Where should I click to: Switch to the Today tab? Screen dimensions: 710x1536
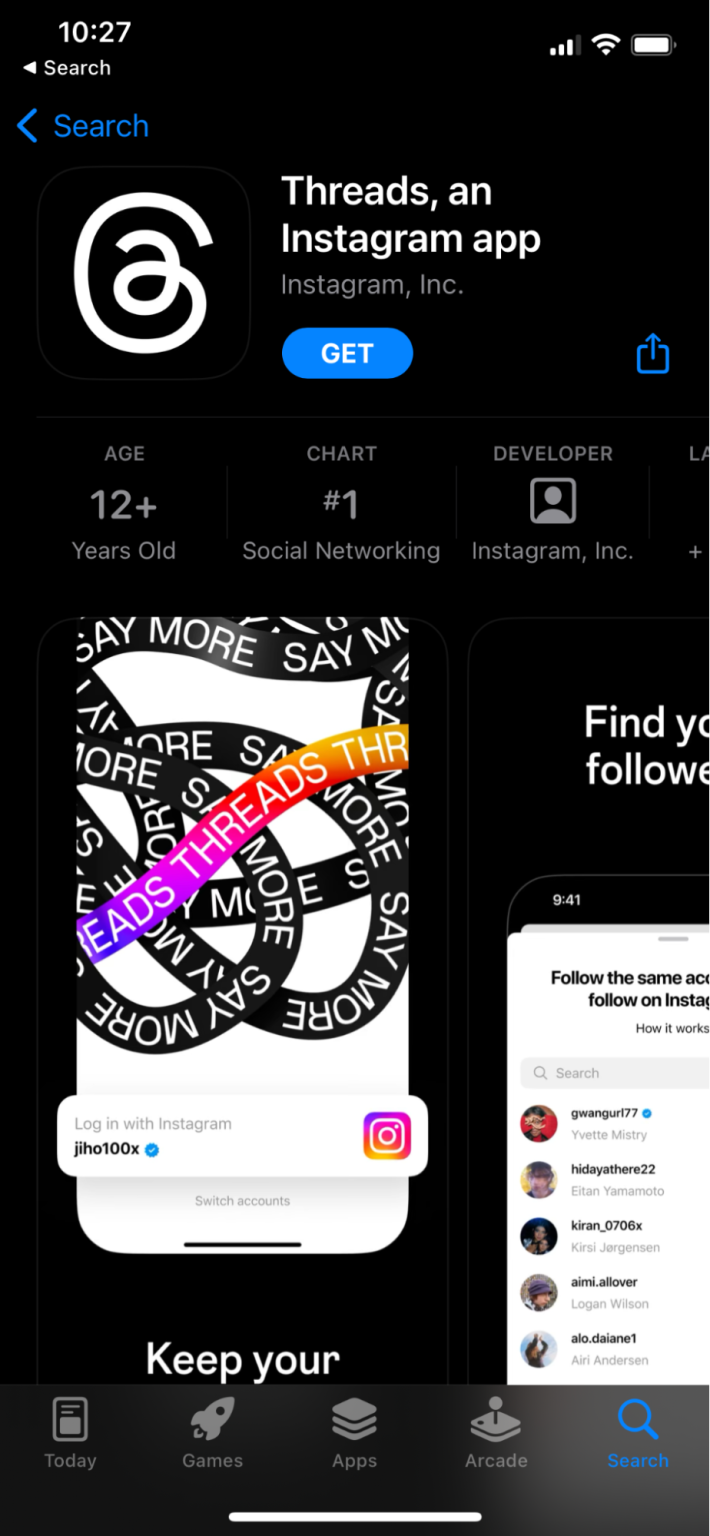click(x=70, y=1433)
